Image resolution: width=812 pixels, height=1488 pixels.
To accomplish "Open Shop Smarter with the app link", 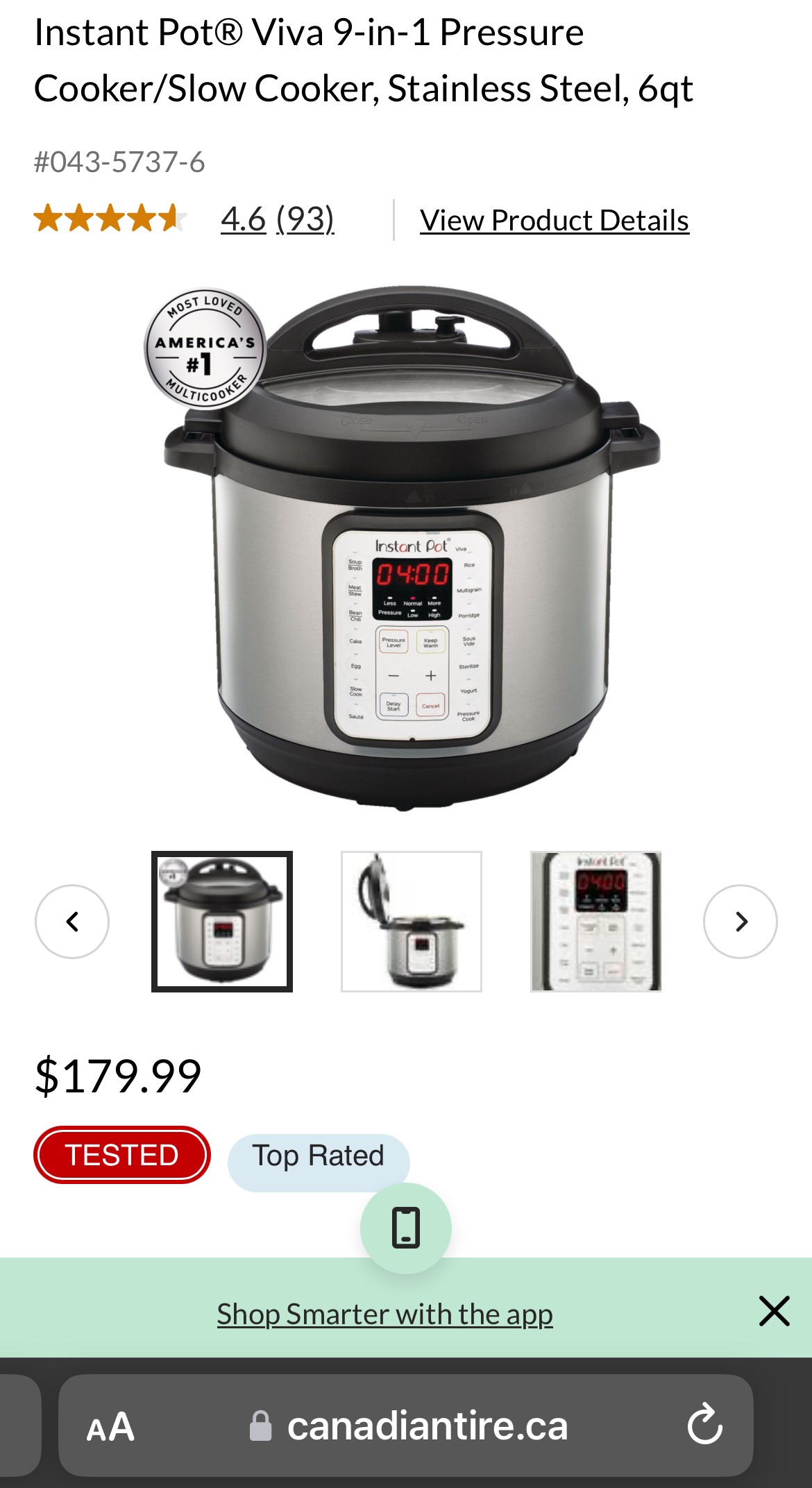I will pyautogui.click(x=384, y=1314).
